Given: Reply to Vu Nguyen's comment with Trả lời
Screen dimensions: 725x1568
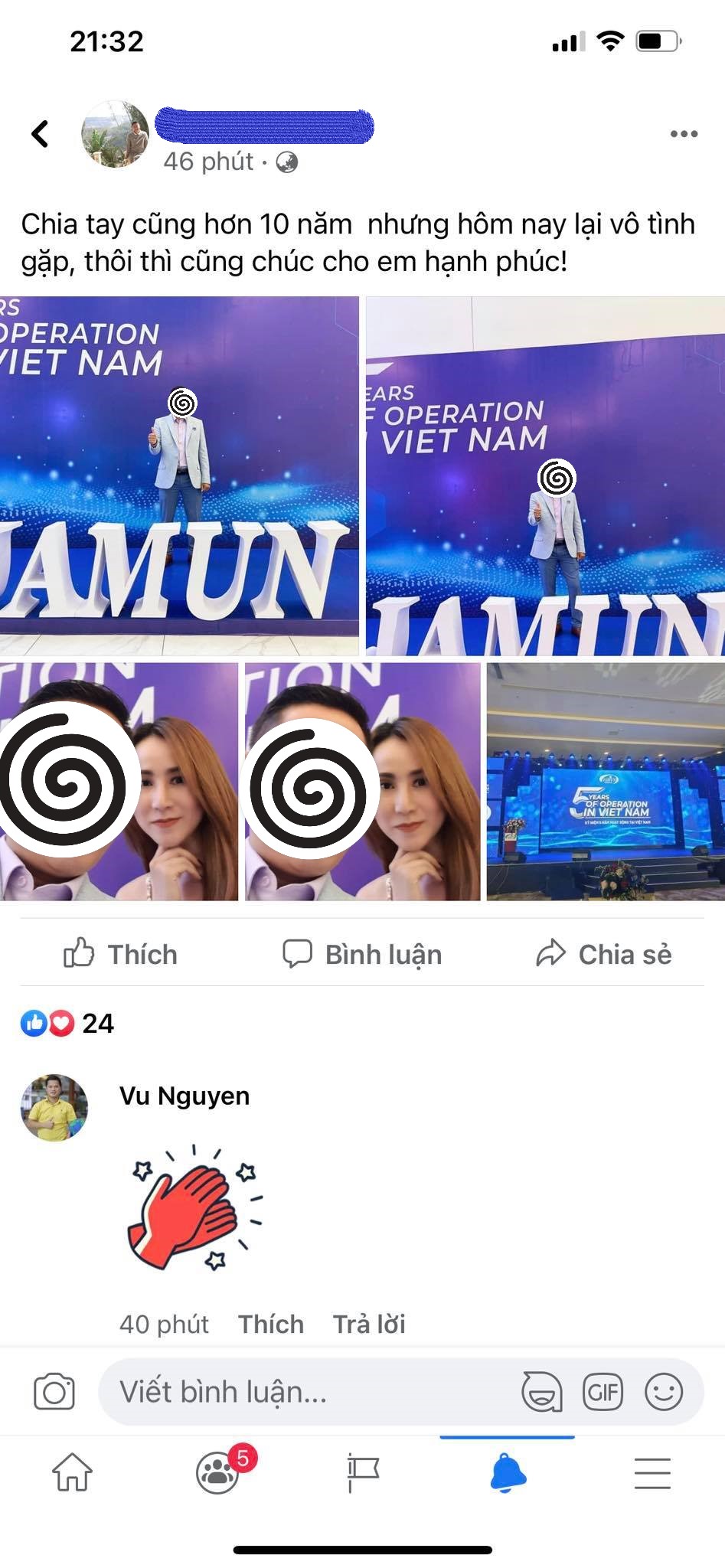Looking at the screenshot, I should pos(369,1324).
